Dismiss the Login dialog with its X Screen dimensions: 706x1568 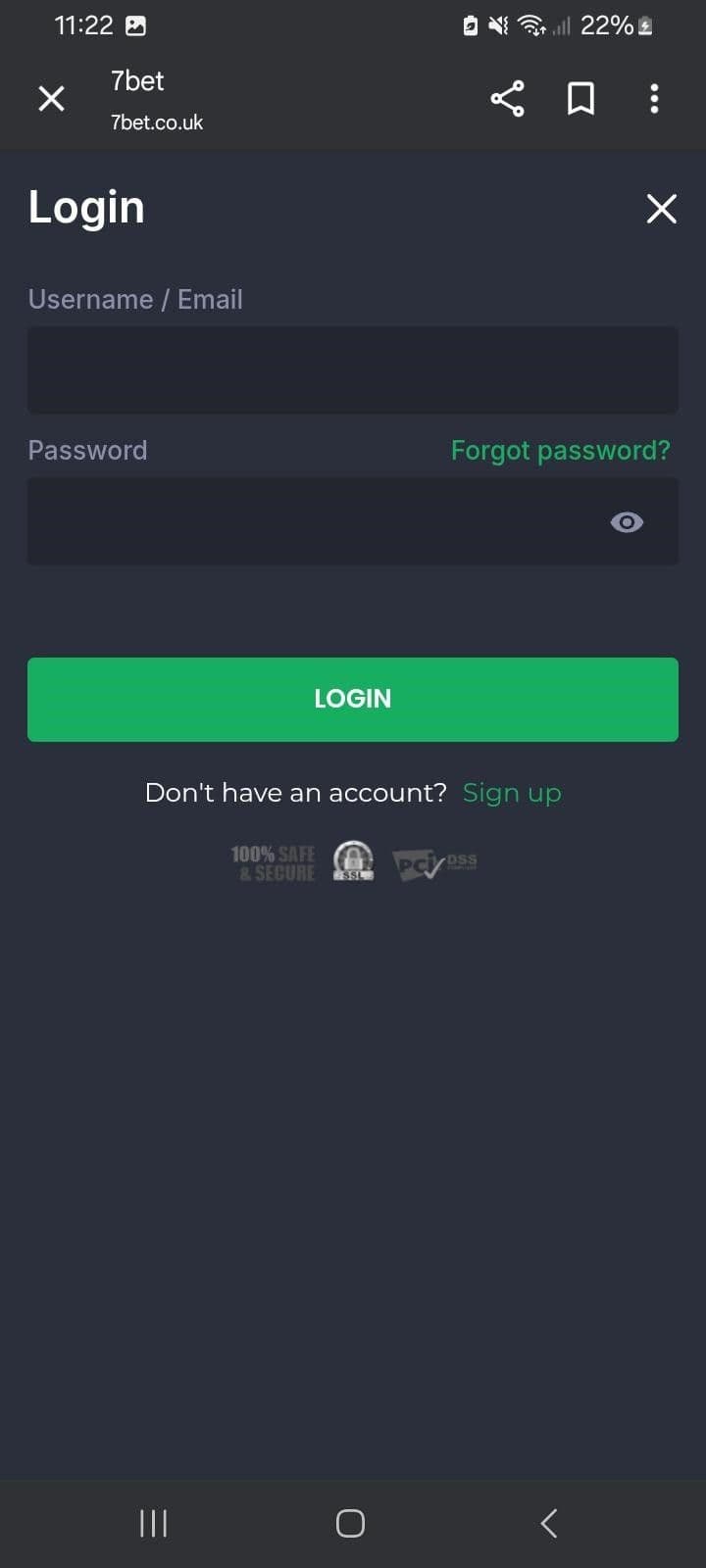(661, 209)
